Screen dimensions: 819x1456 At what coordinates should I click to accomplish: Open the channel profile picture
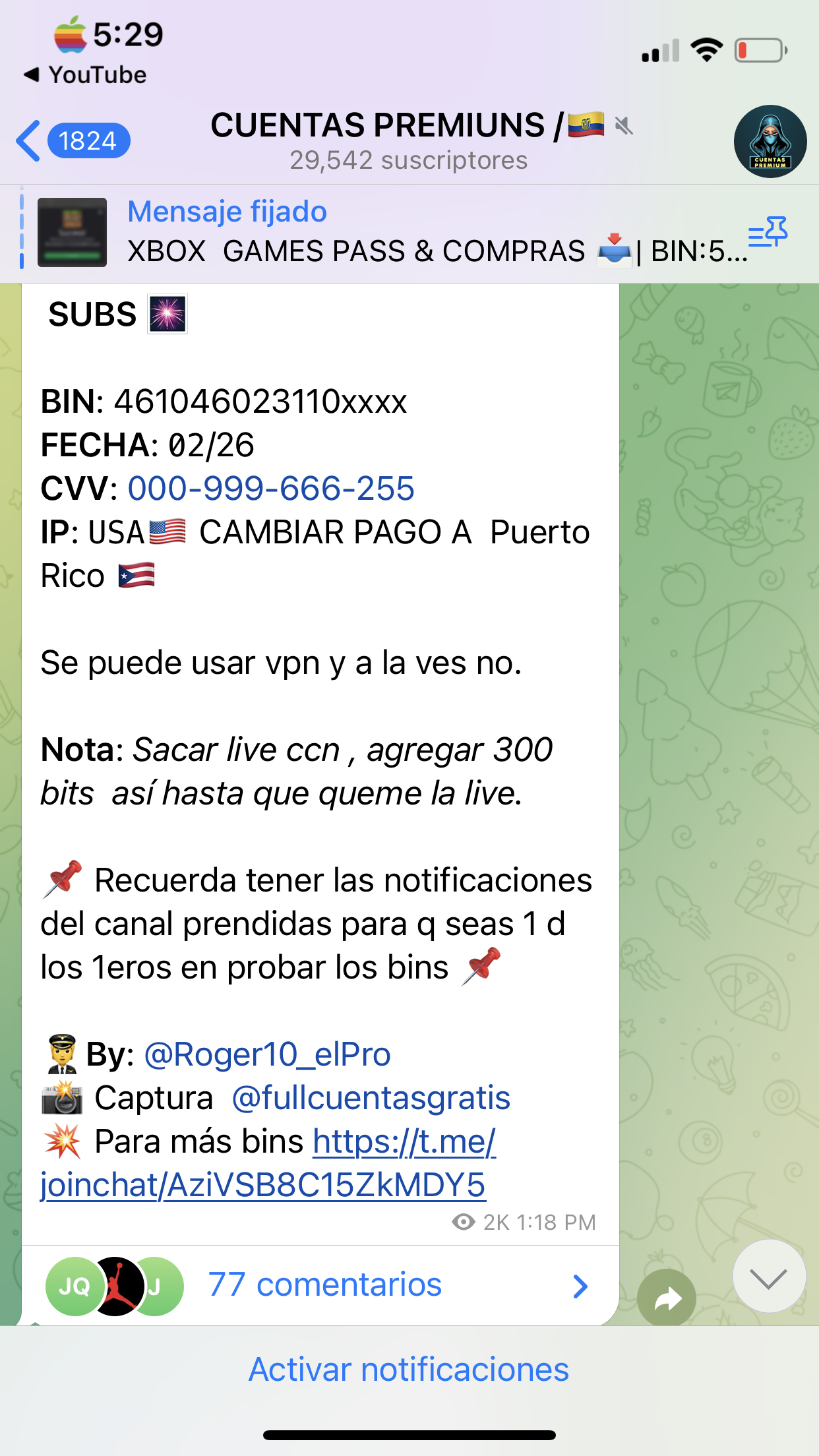(x=770, y=141)
